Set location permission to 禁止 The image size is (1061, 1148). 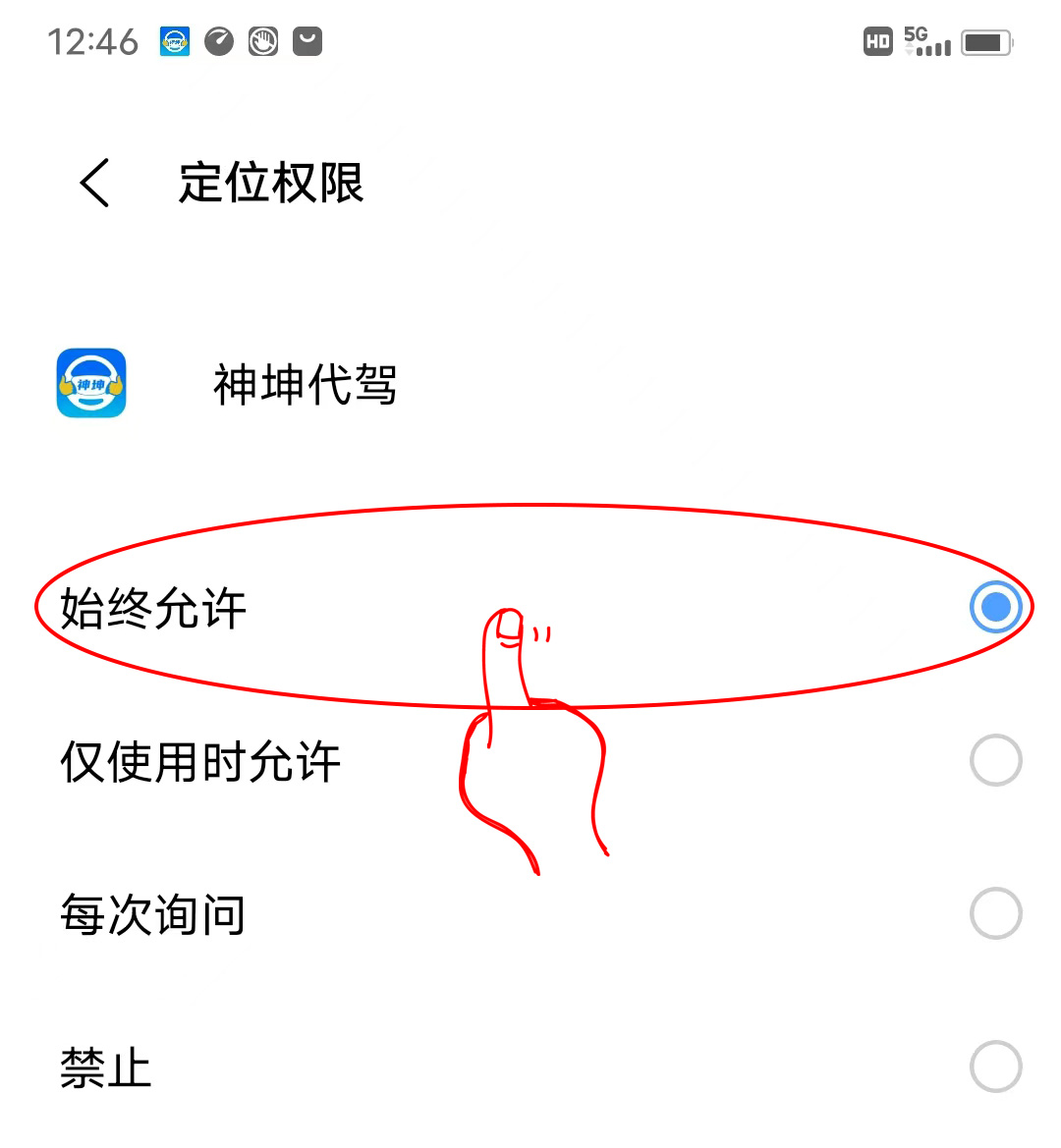(994, 1067)
